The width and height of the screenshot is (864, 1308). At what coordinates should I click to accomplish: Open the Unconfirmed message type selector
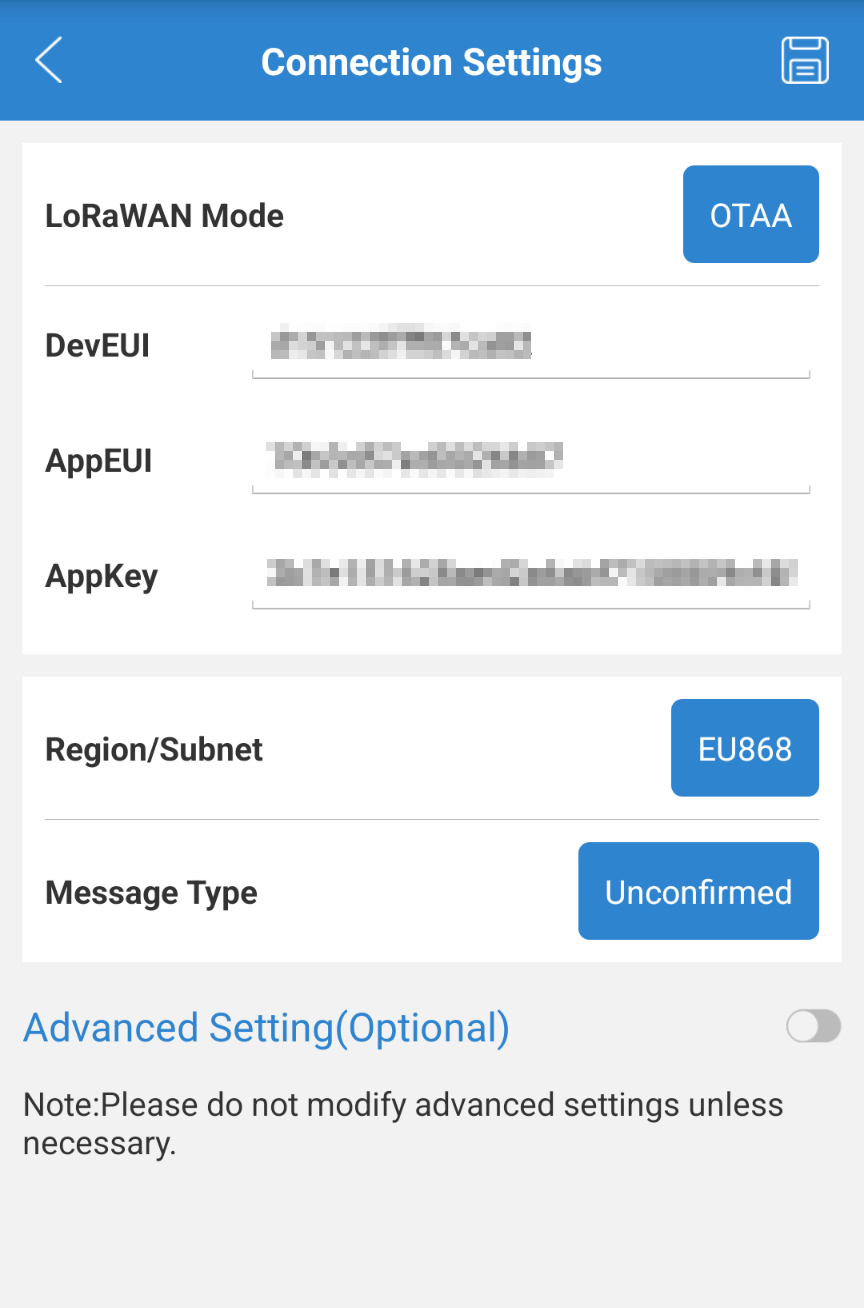[698, 891]
